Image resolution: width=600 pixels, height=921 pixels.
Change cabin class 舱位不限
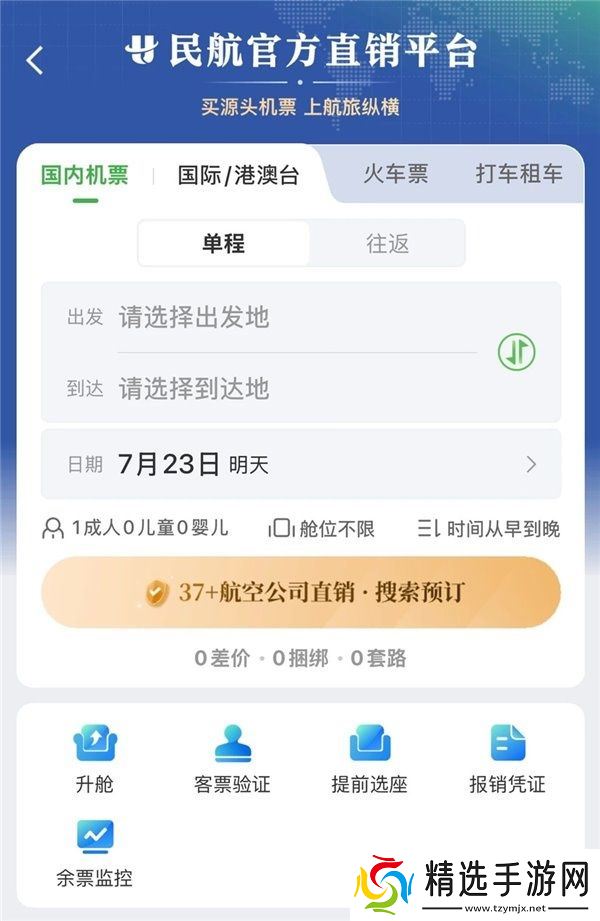point(322,529)
